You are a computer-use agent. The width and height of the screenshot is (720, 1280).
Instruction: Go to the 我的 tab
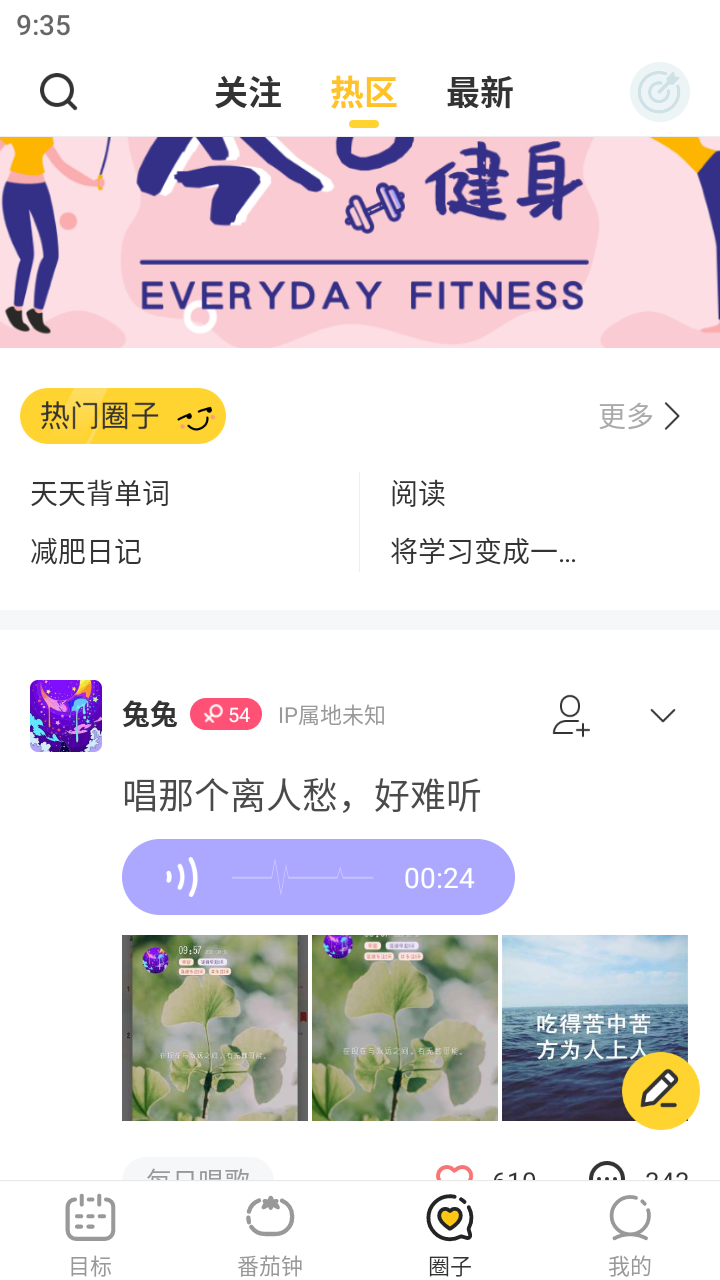point(630,1234)
